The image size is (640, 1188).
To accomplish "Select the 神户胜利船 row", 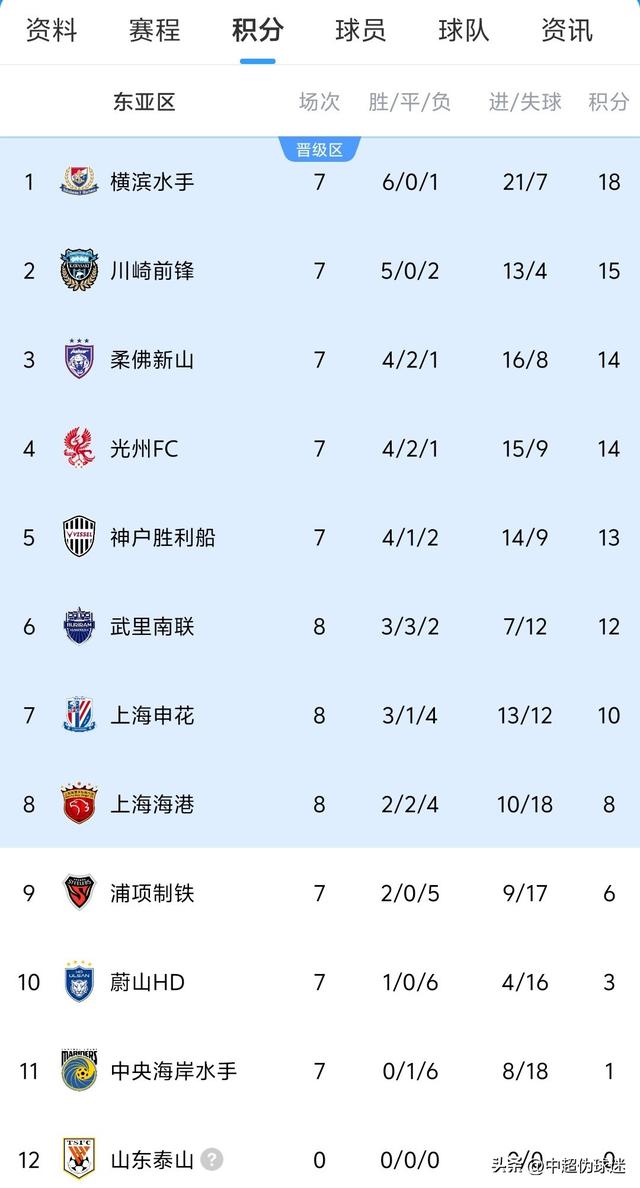I will [162, 538].
